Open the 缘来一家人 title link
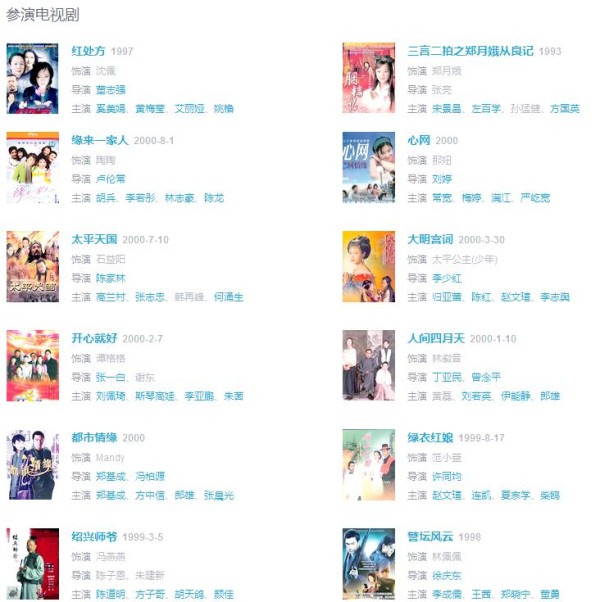The image size is (600, 602). click(x=99, y=140)
